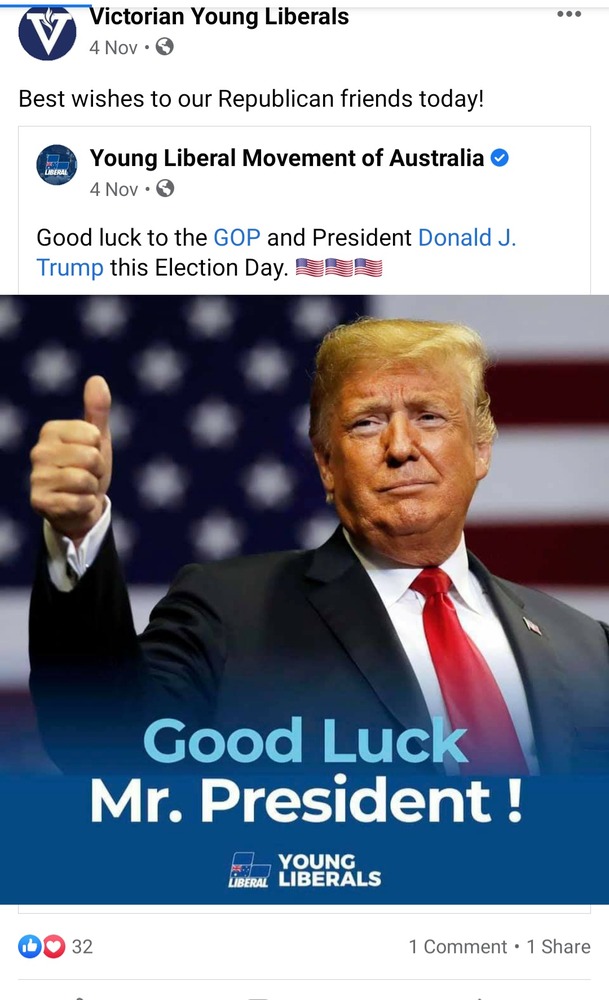Follow the GOP link
The width and height of the screenshot is (609, 1000).
[x=237, y=238]
